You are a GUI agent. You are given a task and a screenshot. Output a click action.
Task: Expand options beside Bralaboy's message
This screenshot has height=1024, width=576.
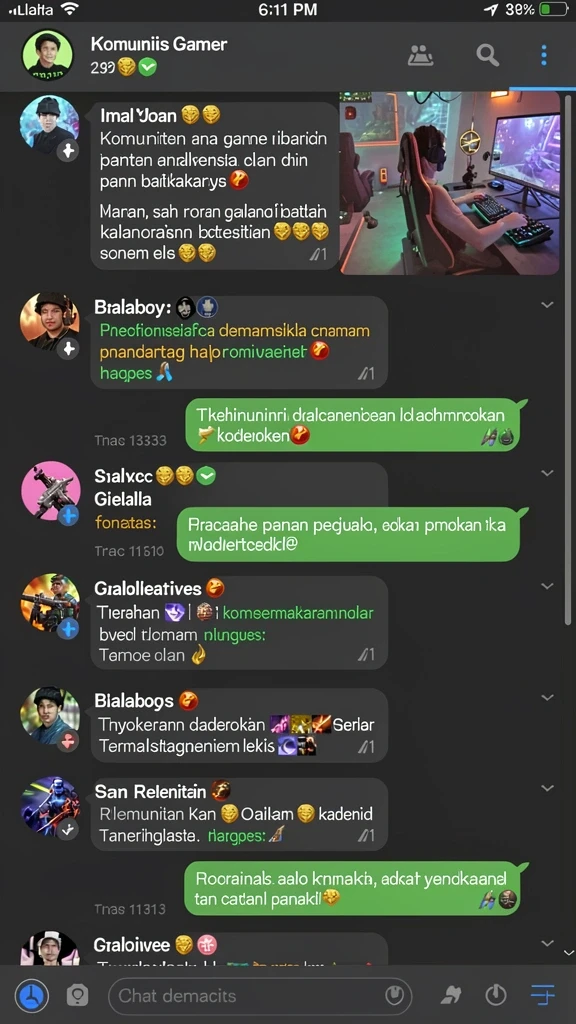point(547,305)
